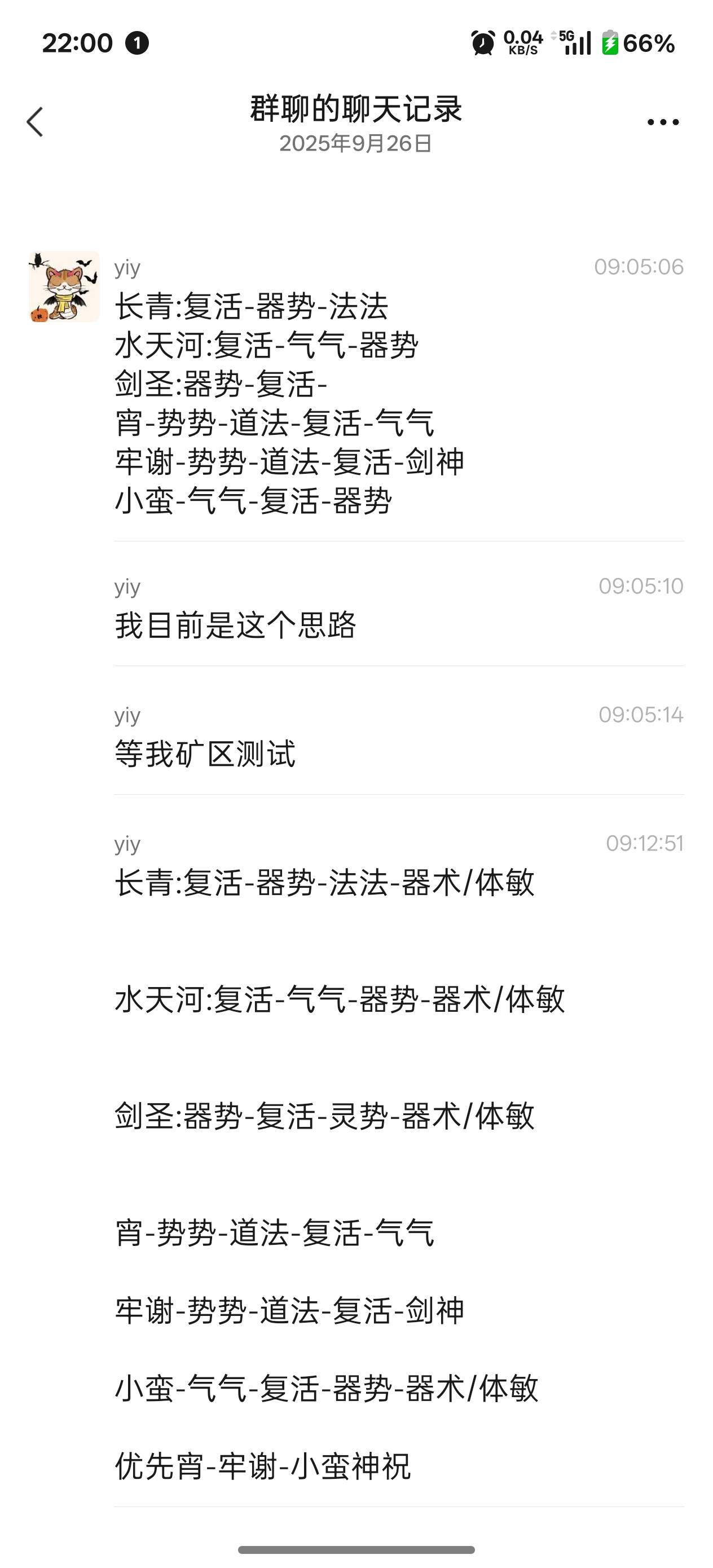Viewport: 713px width, 1568px height.
Task: Open the three-dot overflow menu
Action: (662, 122)
